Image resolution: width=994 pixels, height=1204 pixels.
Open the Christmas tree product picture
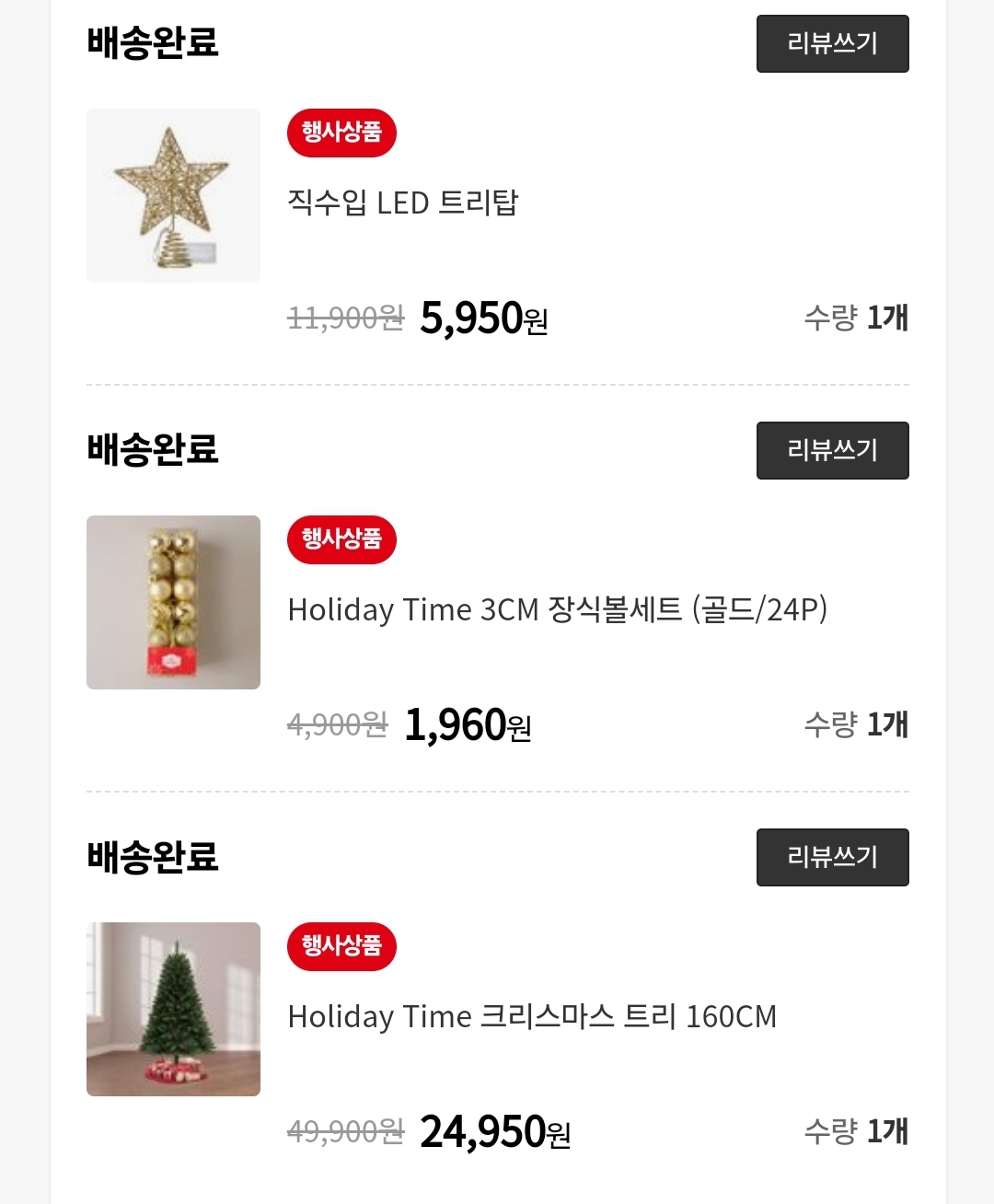(173, 1009)
